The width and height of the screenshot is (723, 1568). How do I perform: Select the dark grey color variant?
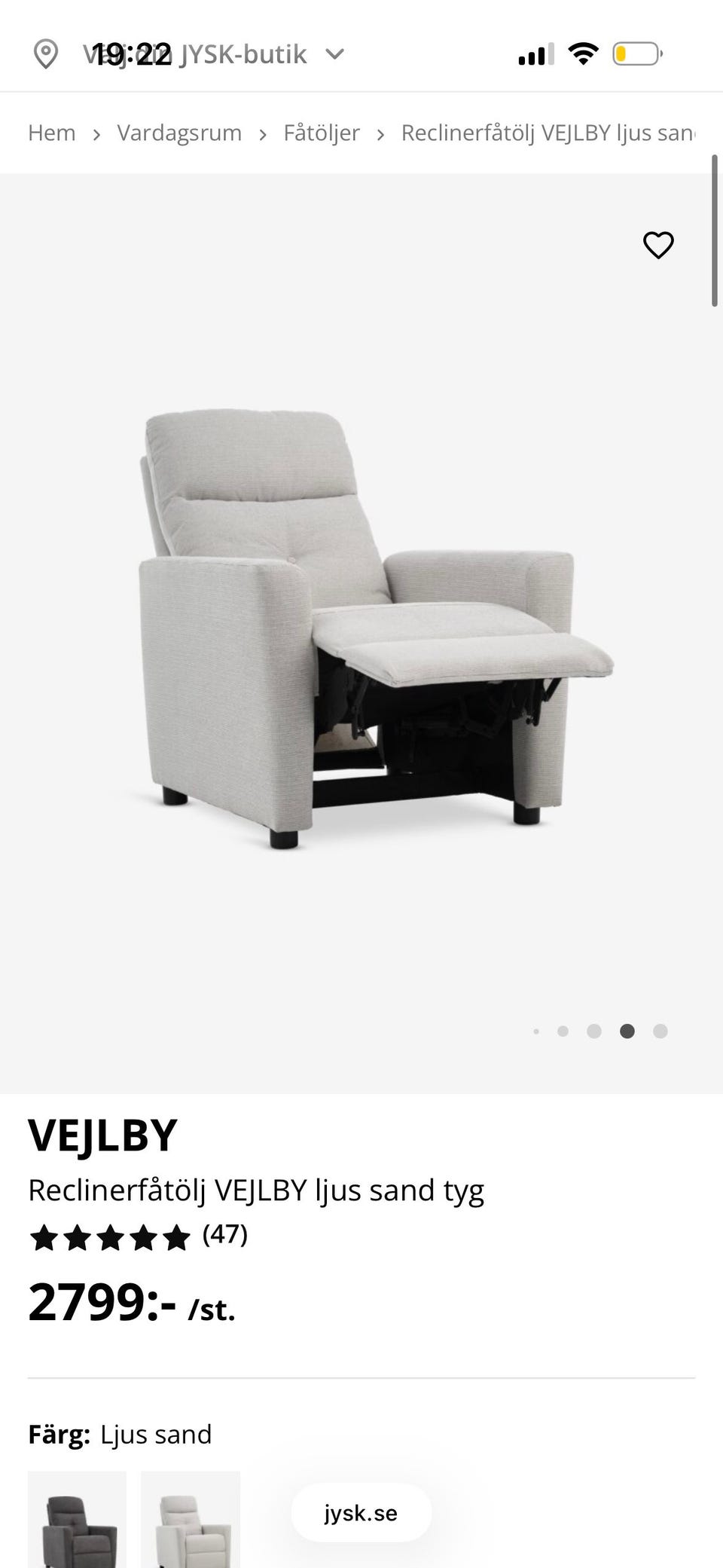(77, 1519)
